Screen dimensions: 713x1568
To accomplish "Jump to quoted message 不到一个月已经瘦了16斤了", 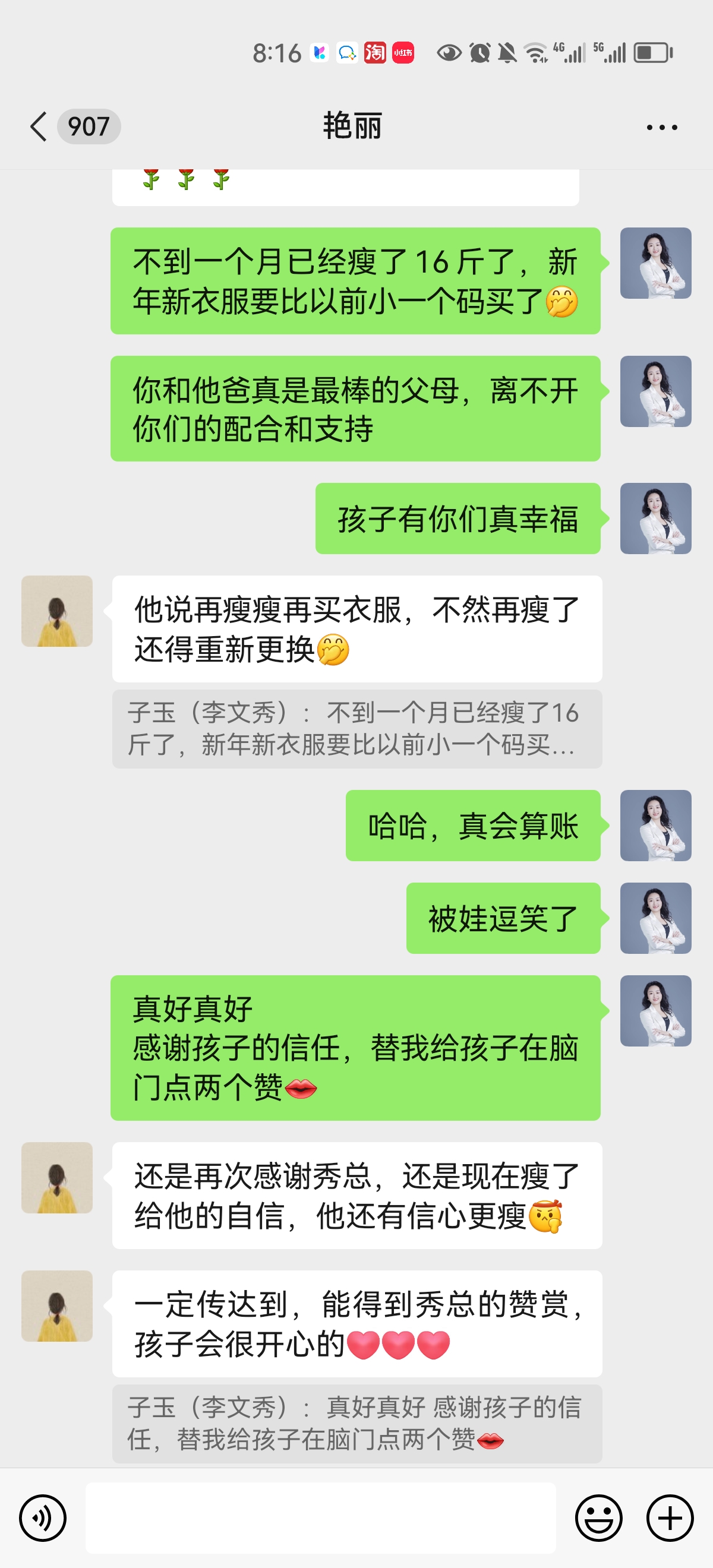I will pyautogui.click(x=357, y=729).
